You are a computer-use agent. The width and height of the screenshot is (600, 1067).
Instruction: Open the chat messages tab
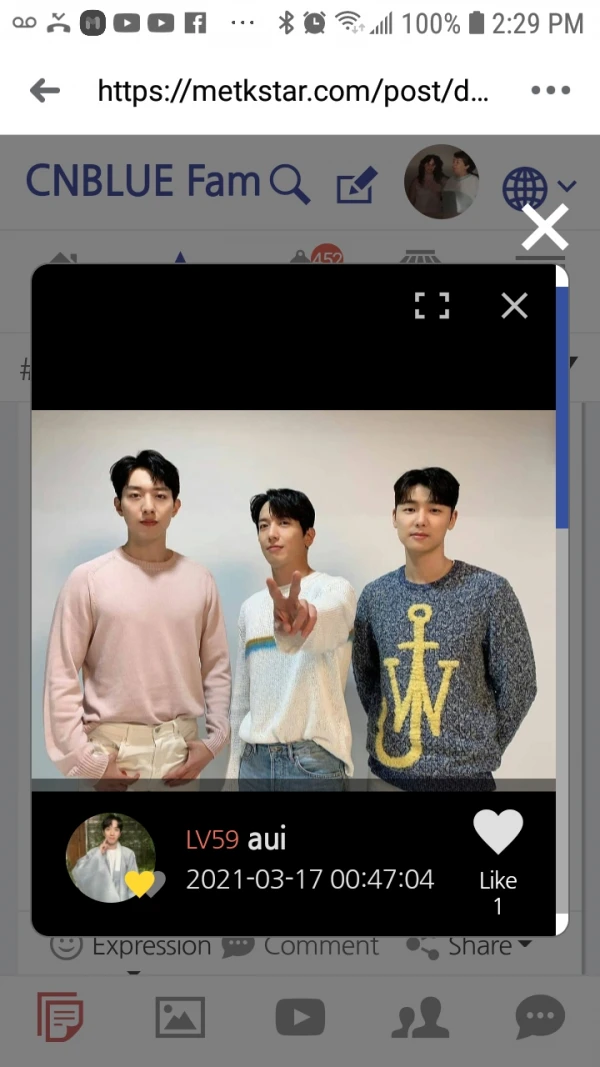click(x=540, y=1018)
